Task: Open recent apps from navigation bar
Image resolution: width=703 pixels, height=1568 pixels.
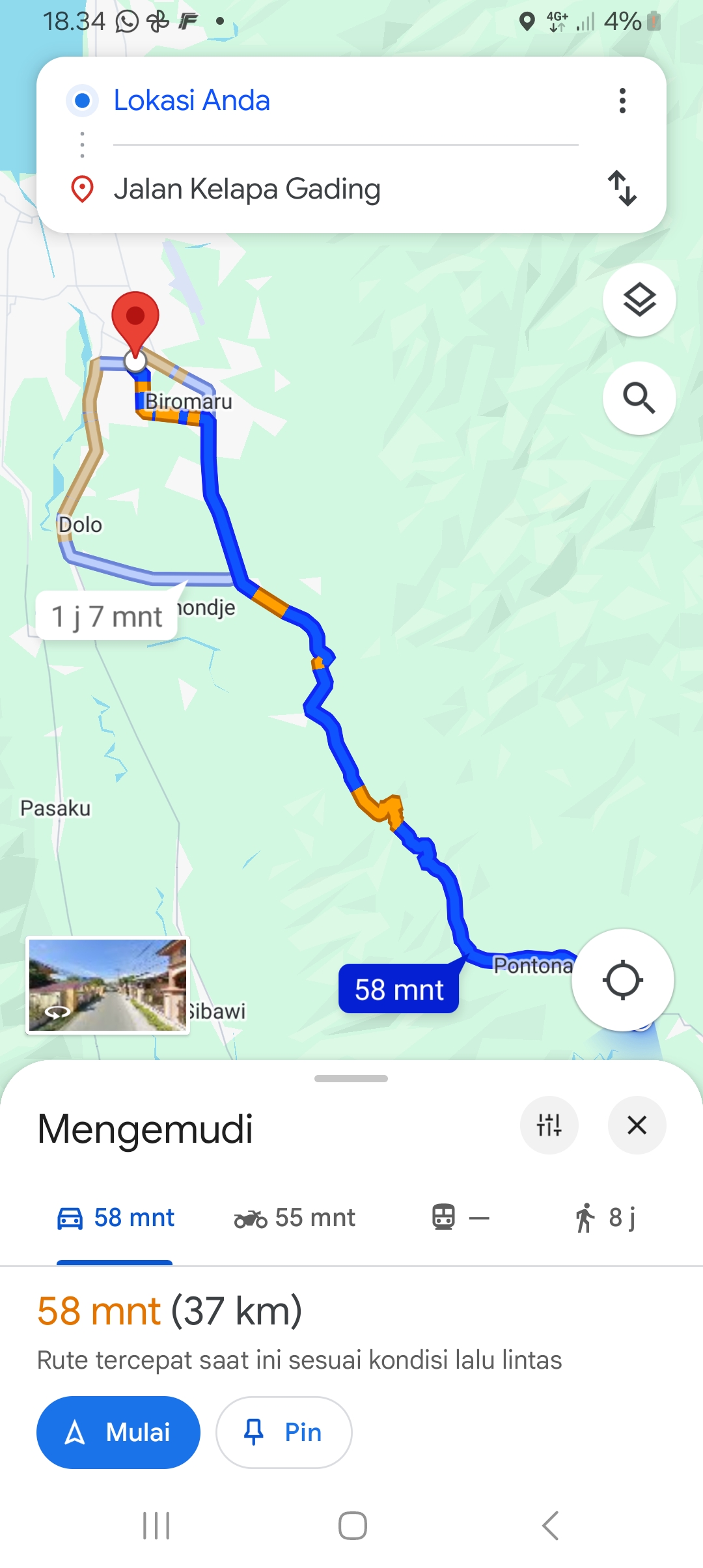Action: coord(156,1525)
